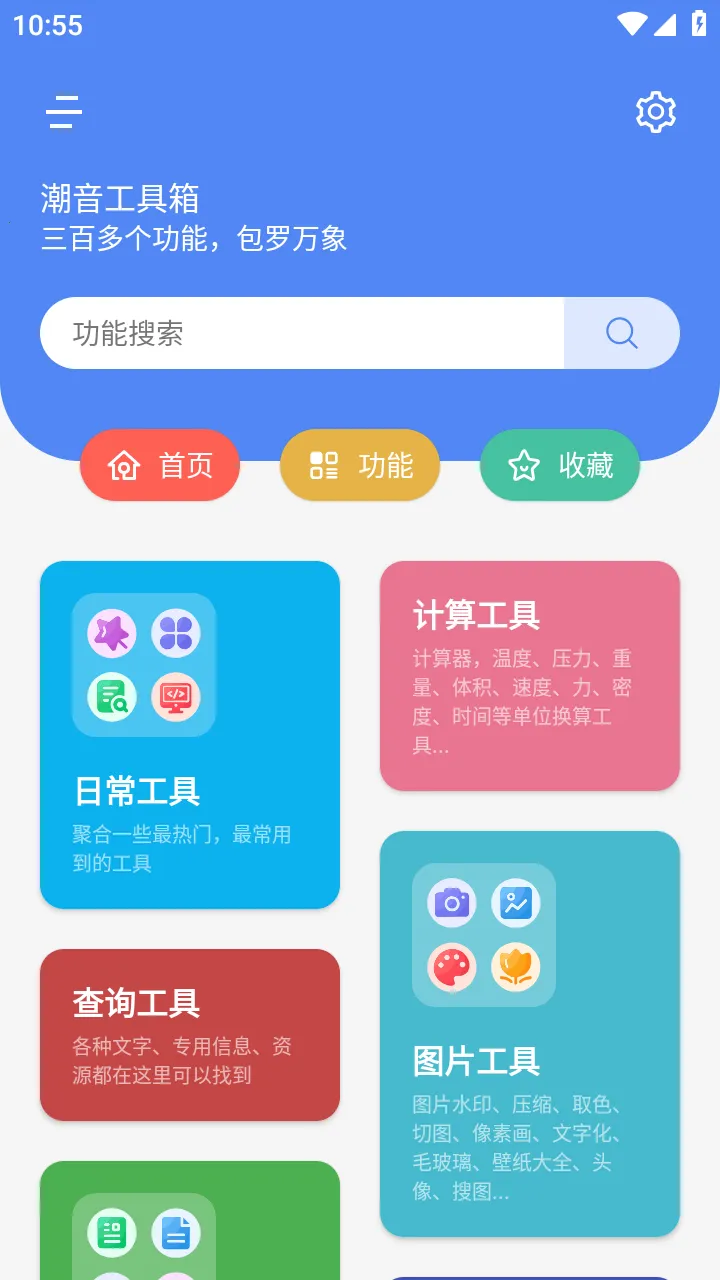Tap the magnifier search button
Viewport: 720px width, 1280px height.
pyautogui.click(x=621, y=333)
